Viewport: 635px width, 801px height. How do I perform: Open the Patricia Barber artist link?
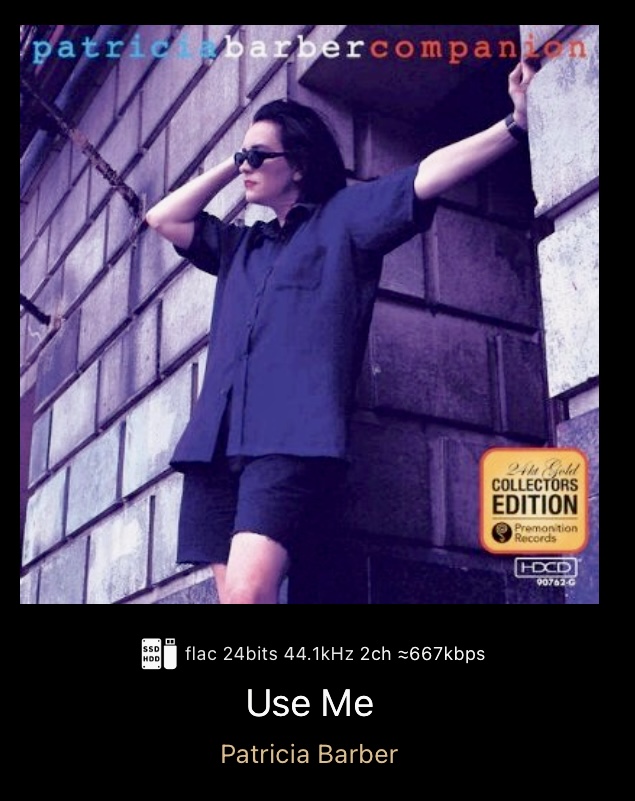pyautogui.click(x=309, y=754)
